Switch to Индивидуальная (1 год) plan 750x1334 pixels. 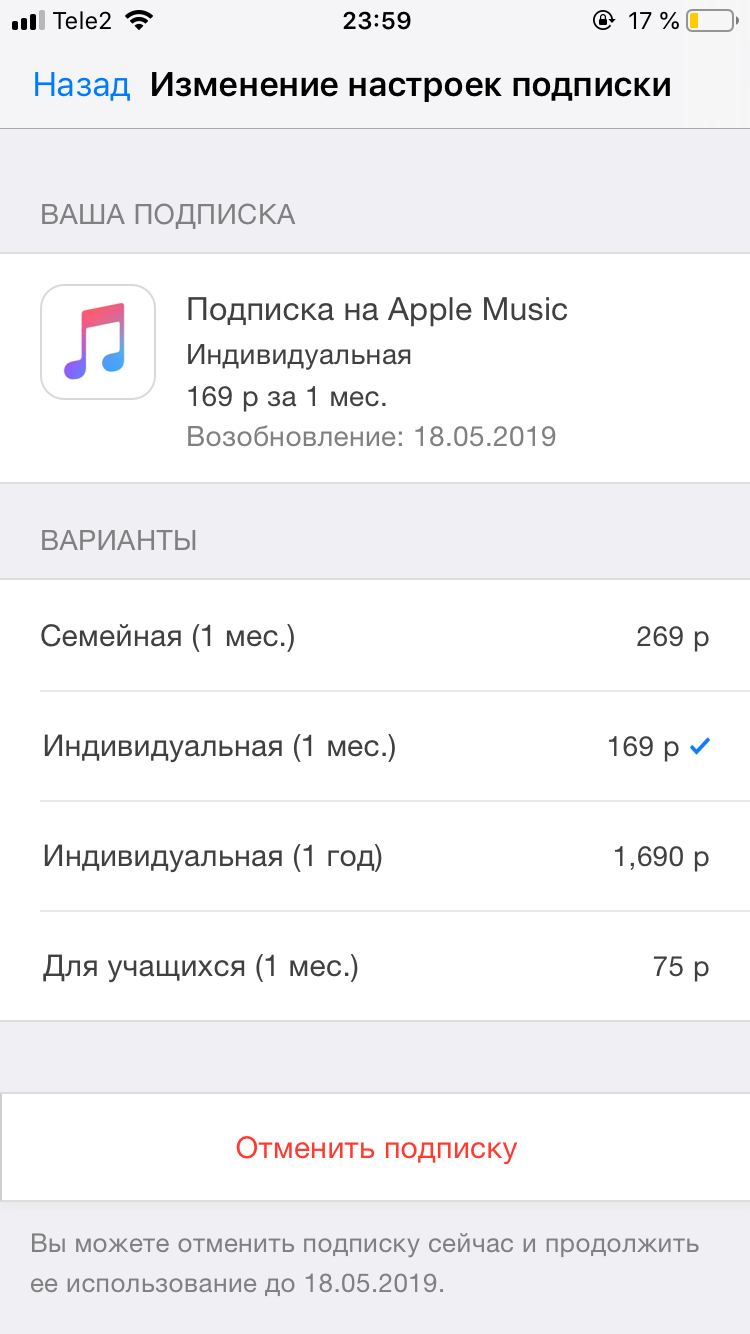374,856
